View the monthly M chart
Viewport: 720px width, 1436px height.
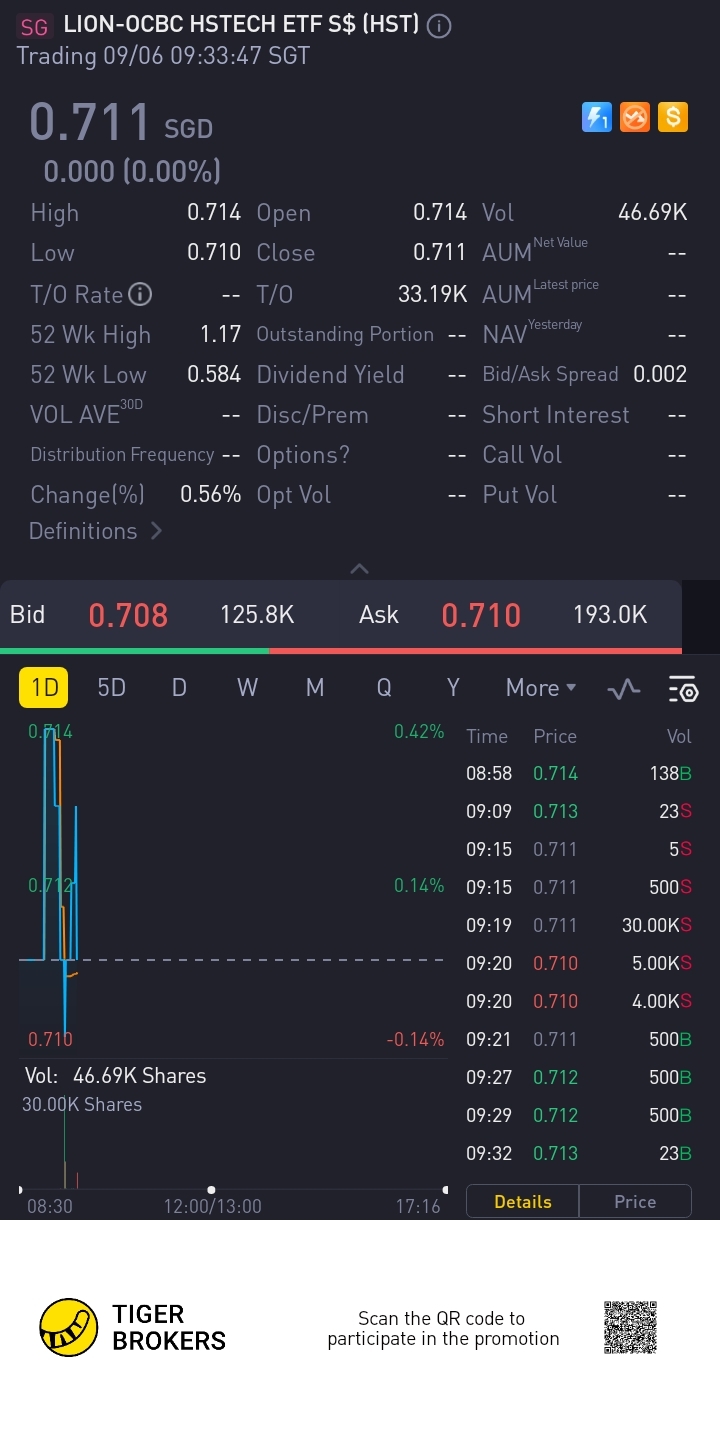pos(315,688)
